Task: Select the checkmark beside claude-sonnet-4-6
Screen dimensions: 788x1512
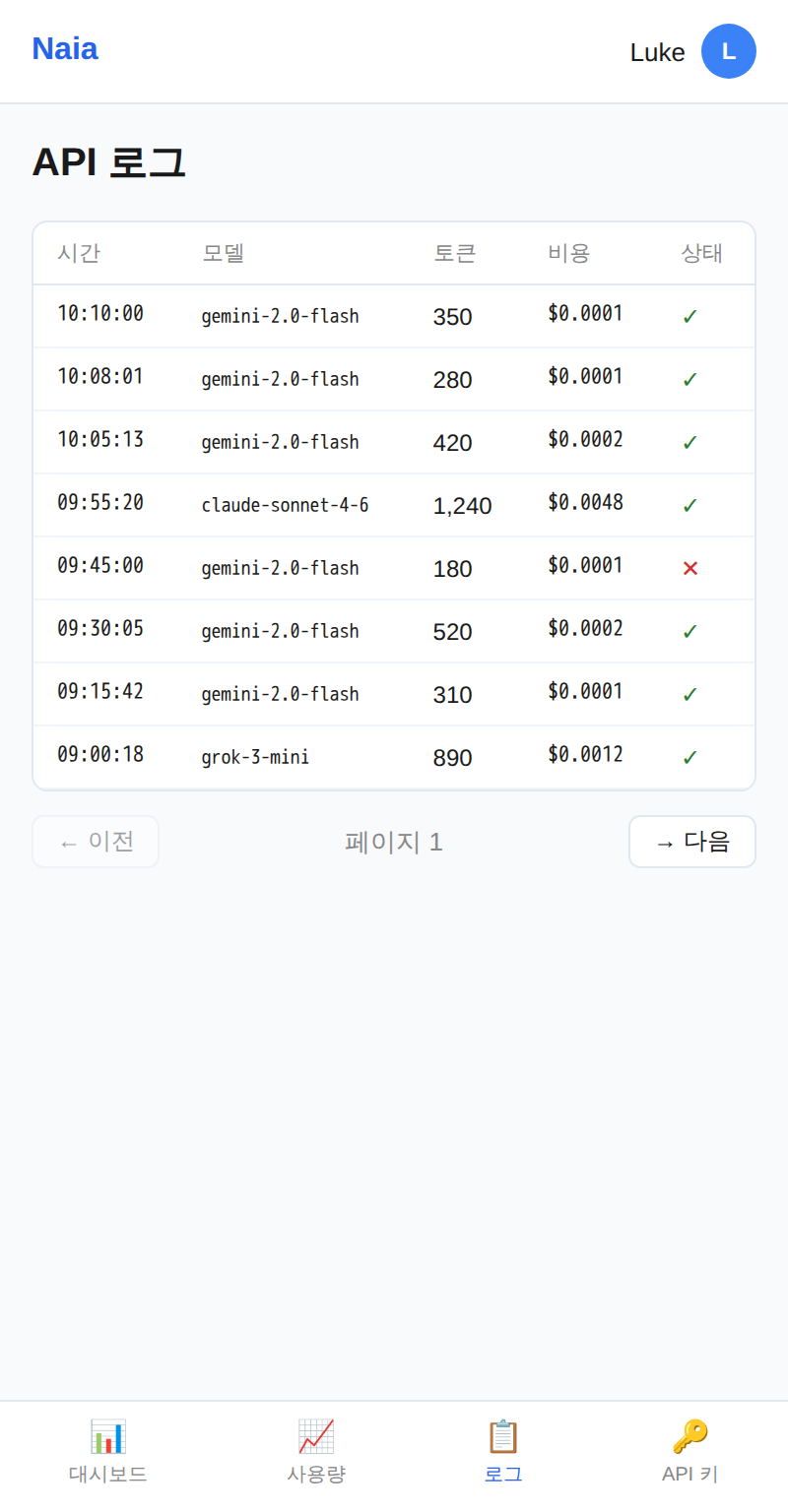Action: [689, 504]
